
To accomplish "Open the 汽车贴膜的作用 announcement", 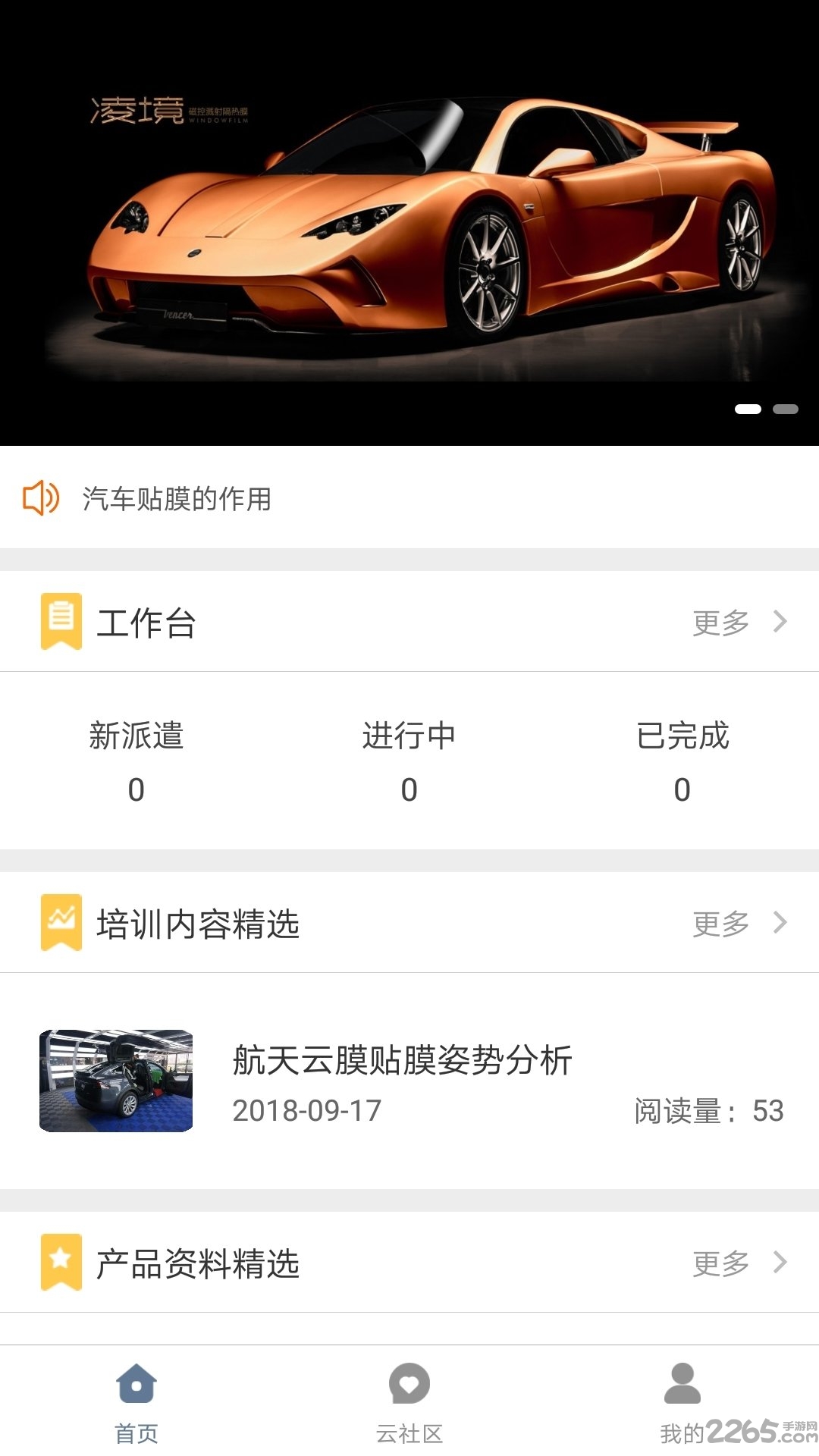I will [177, 499].
